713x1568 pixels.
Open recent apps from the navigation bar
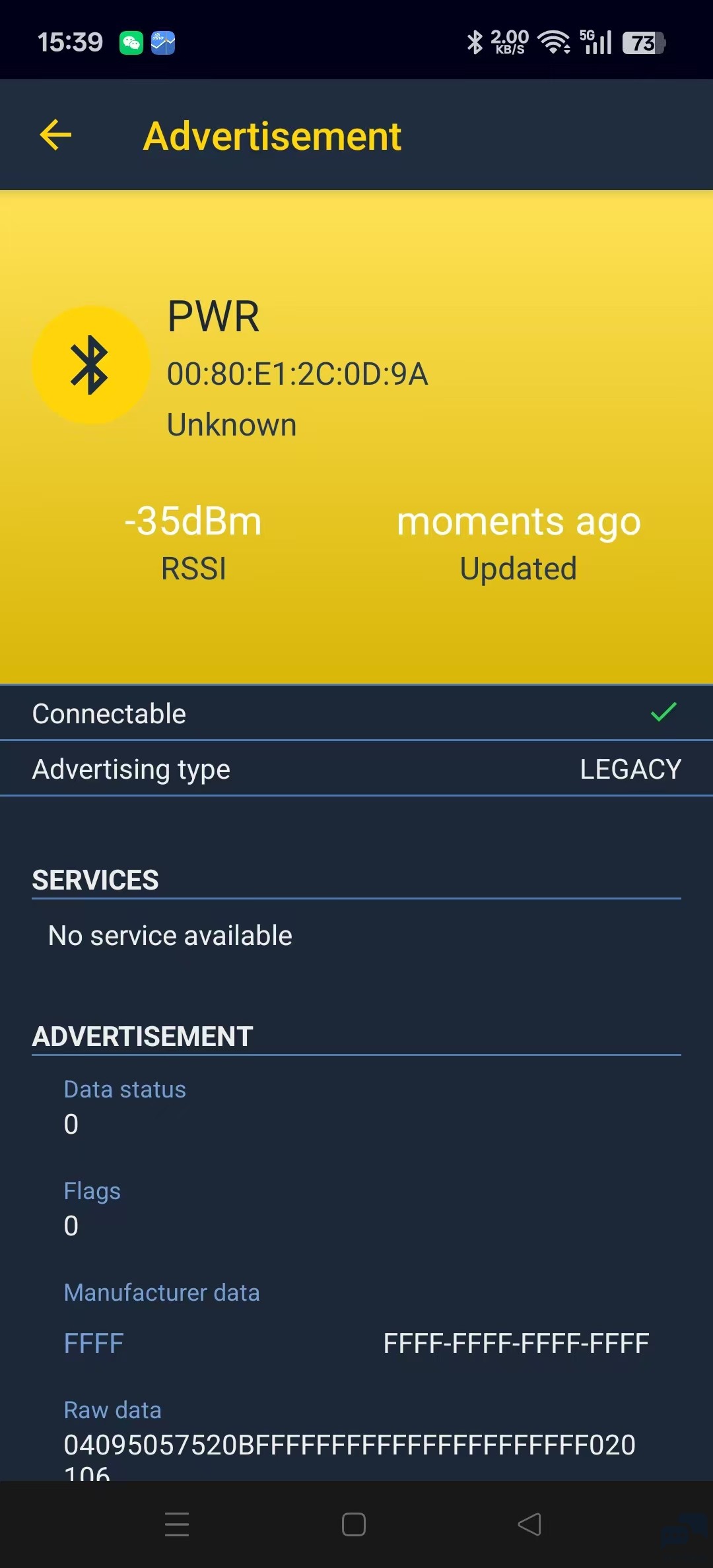(177, 1524)
